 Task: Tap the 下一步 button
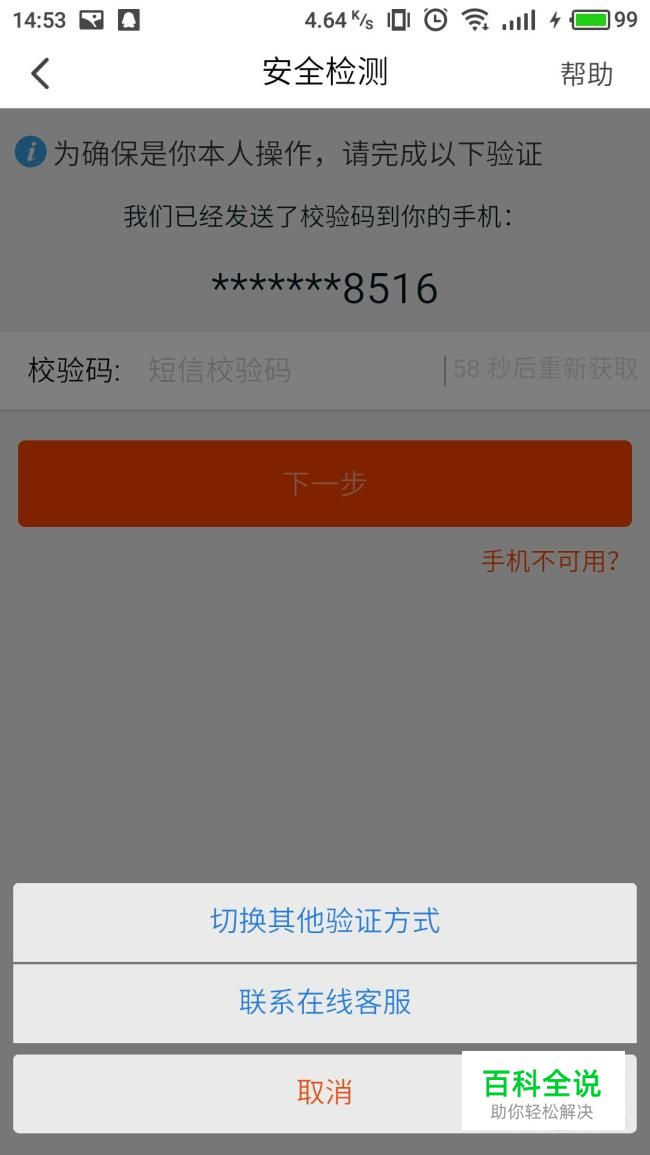pos(324,484)
